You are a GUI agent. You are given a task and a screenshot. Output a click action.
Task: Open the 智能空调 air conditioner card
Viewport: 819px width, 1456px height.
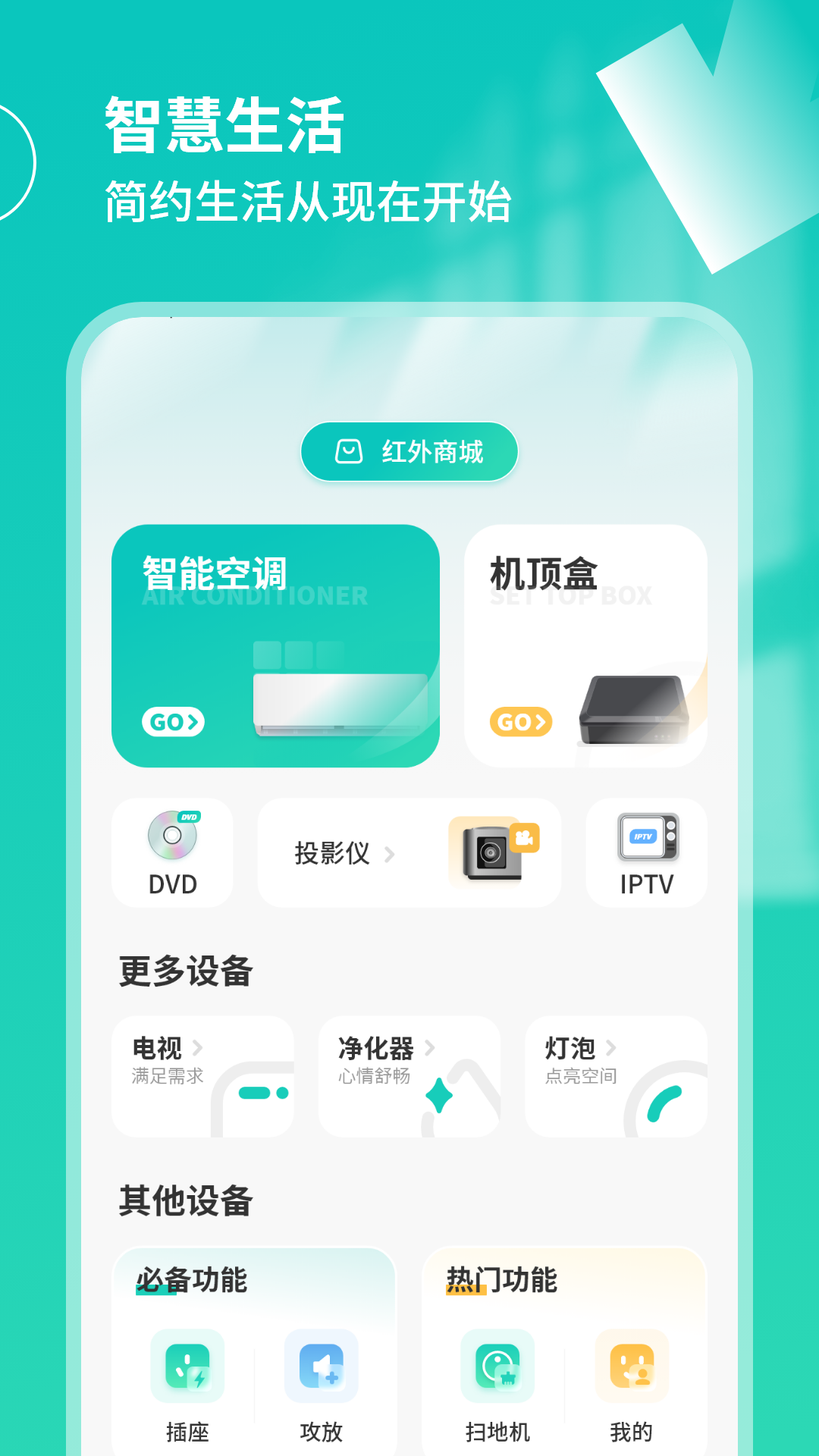pos(277,645)
